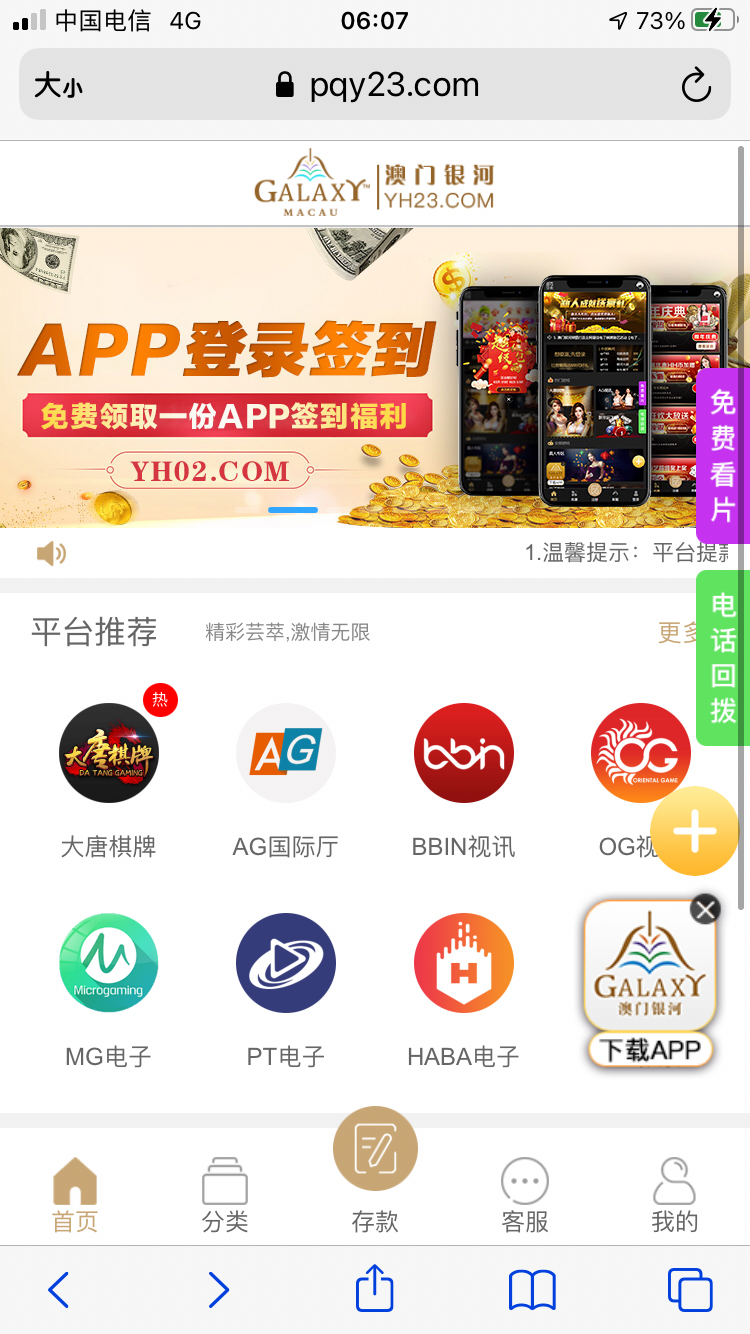Open the 存款 deposit tab
The image size is (750, 1334).
coord(375,1170)
